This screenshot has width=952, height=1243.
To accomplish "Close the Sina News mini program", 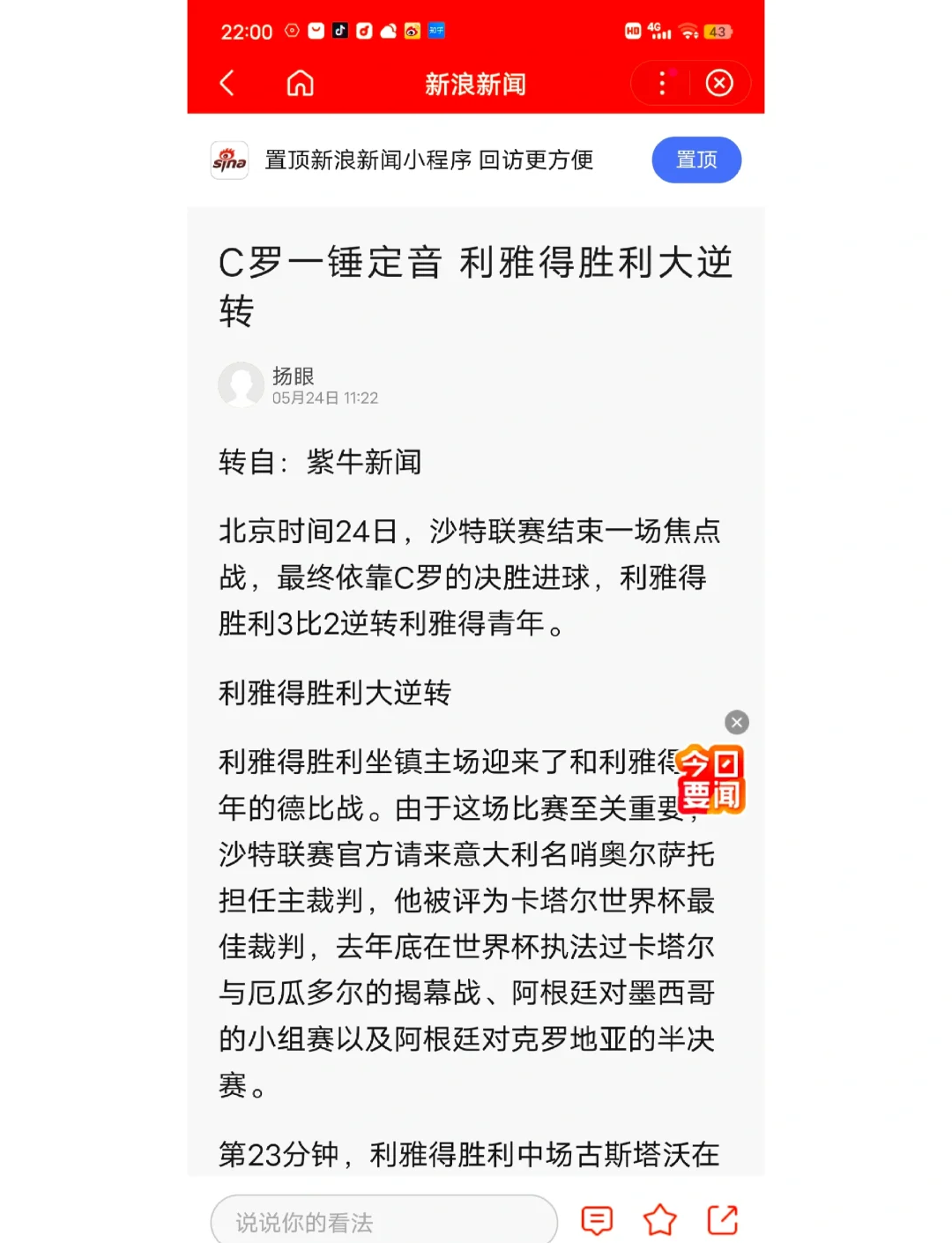I will click(719, 84).
